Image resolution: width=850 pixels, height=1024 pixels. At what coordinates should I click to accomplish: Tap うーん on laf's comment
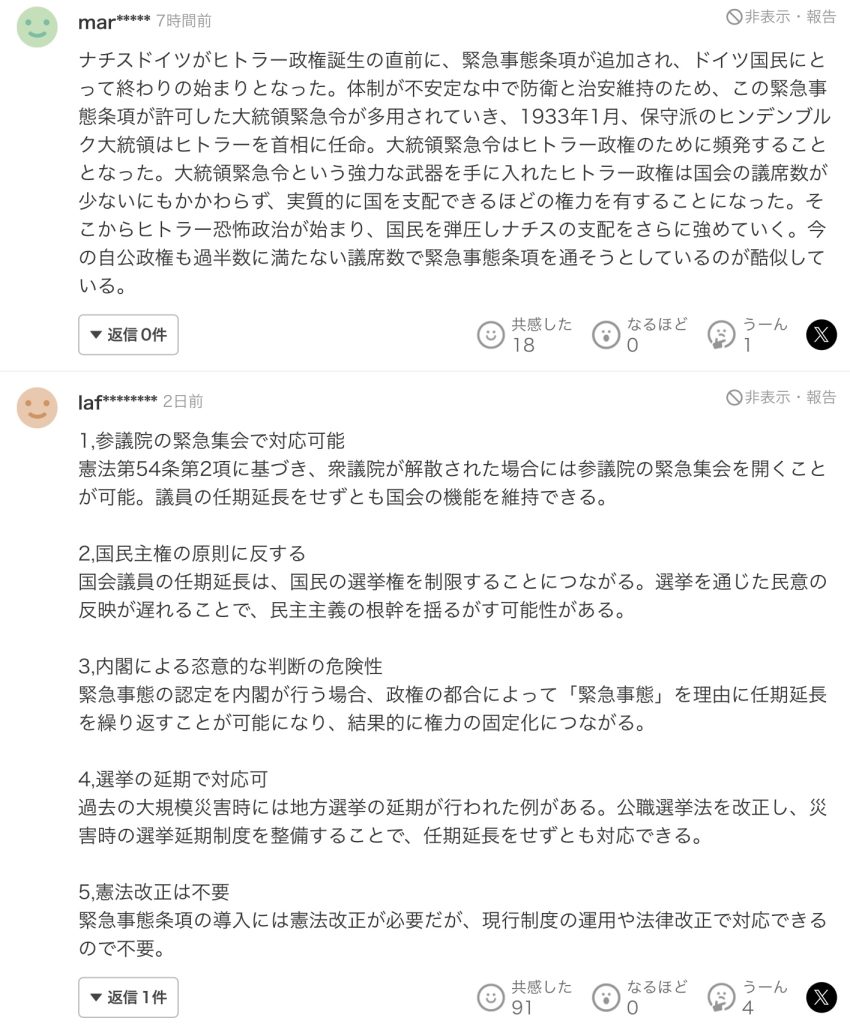[722, 997]
